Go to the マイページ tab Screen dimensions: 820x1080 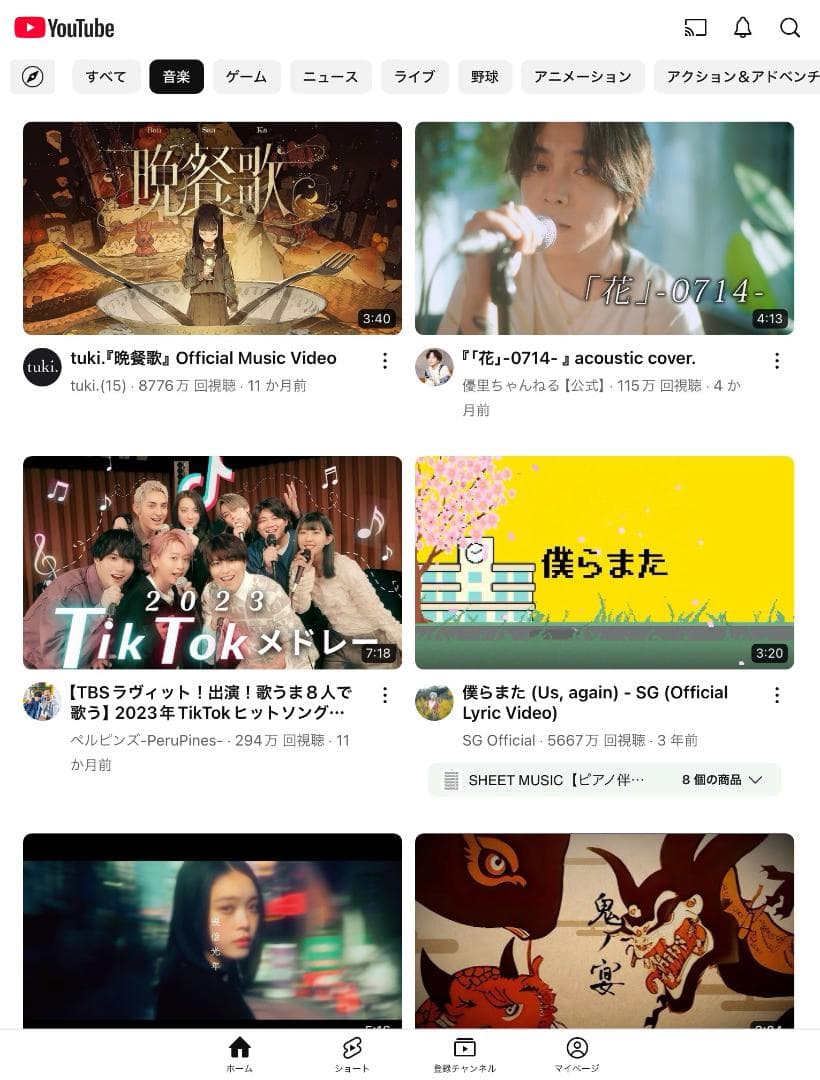point(577,1054)
